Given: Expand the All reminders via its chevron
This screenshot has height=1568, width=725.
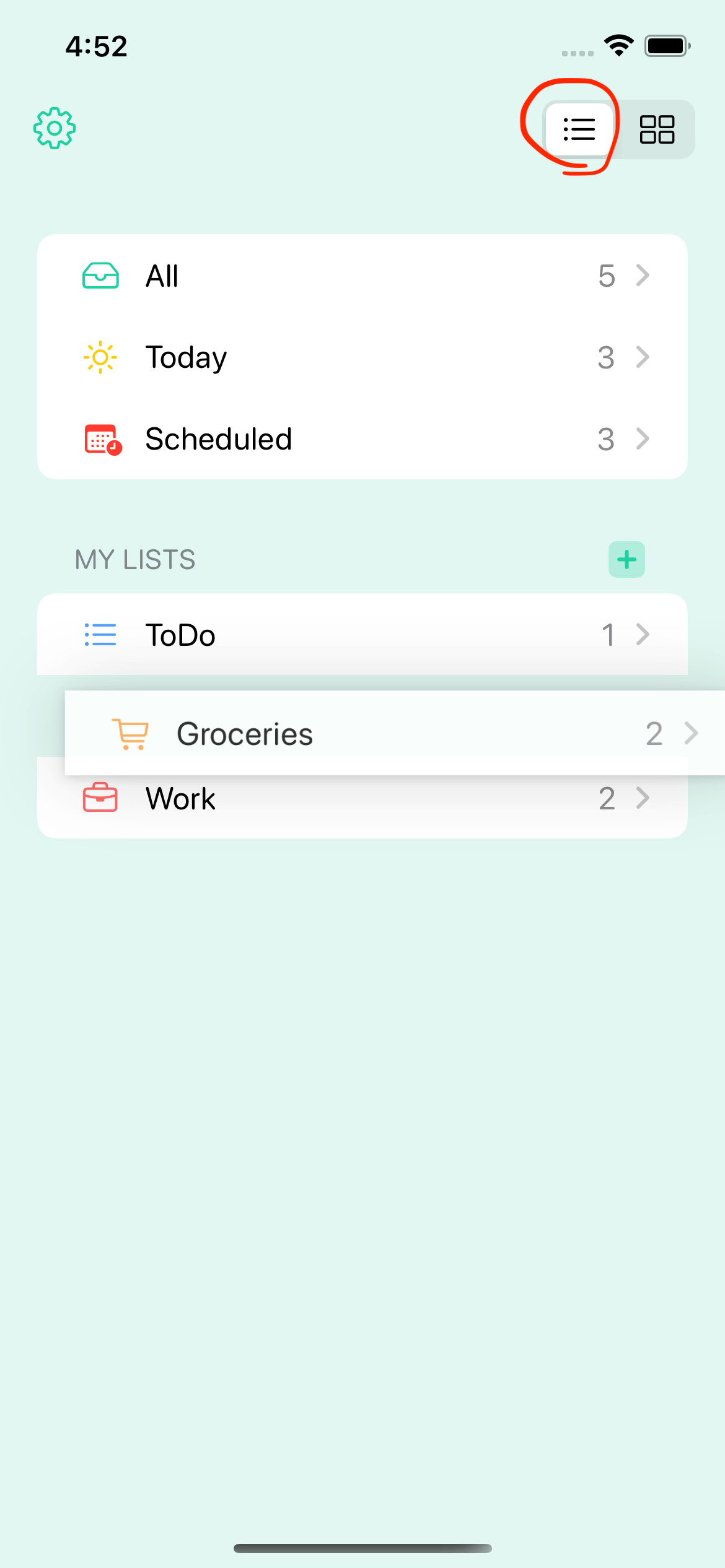Looking at the screenshot, I should [x=643, y=276].
